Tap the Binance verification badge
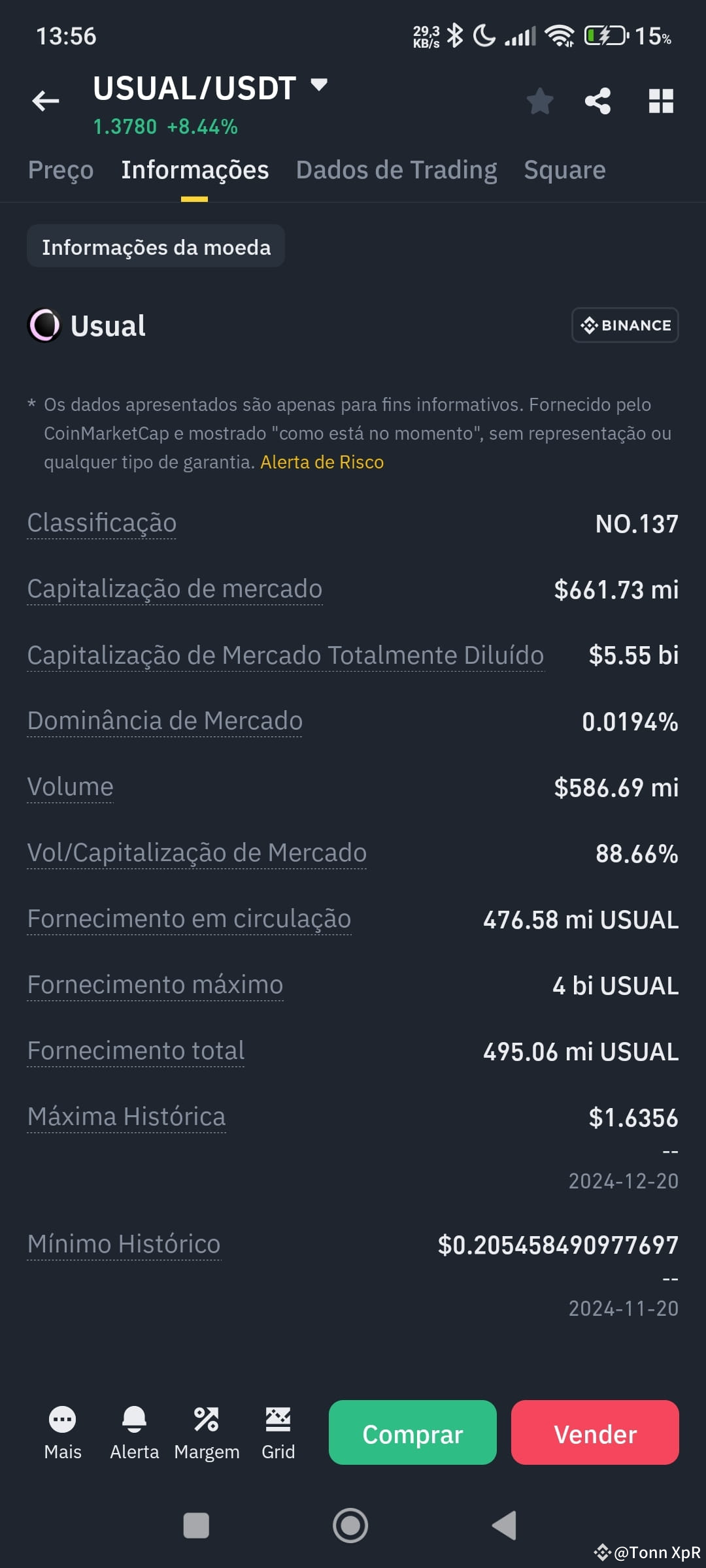Viewport: 706px width, 1568px height. pos(624,325)
